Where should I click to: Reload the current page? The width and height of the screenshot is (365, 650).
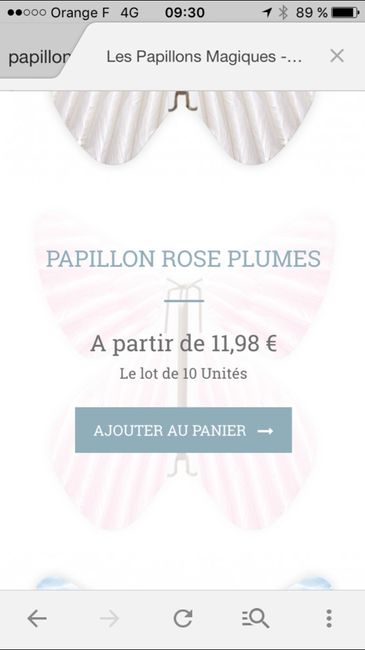[x=183, y=618]
